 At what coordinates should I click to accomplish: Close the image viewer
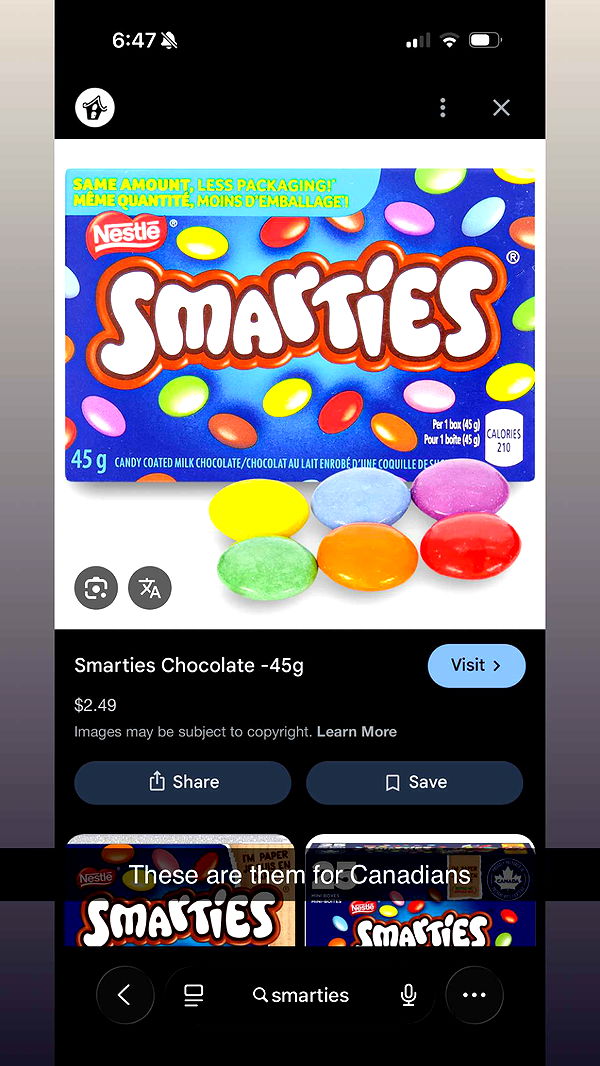coord(501,108)
